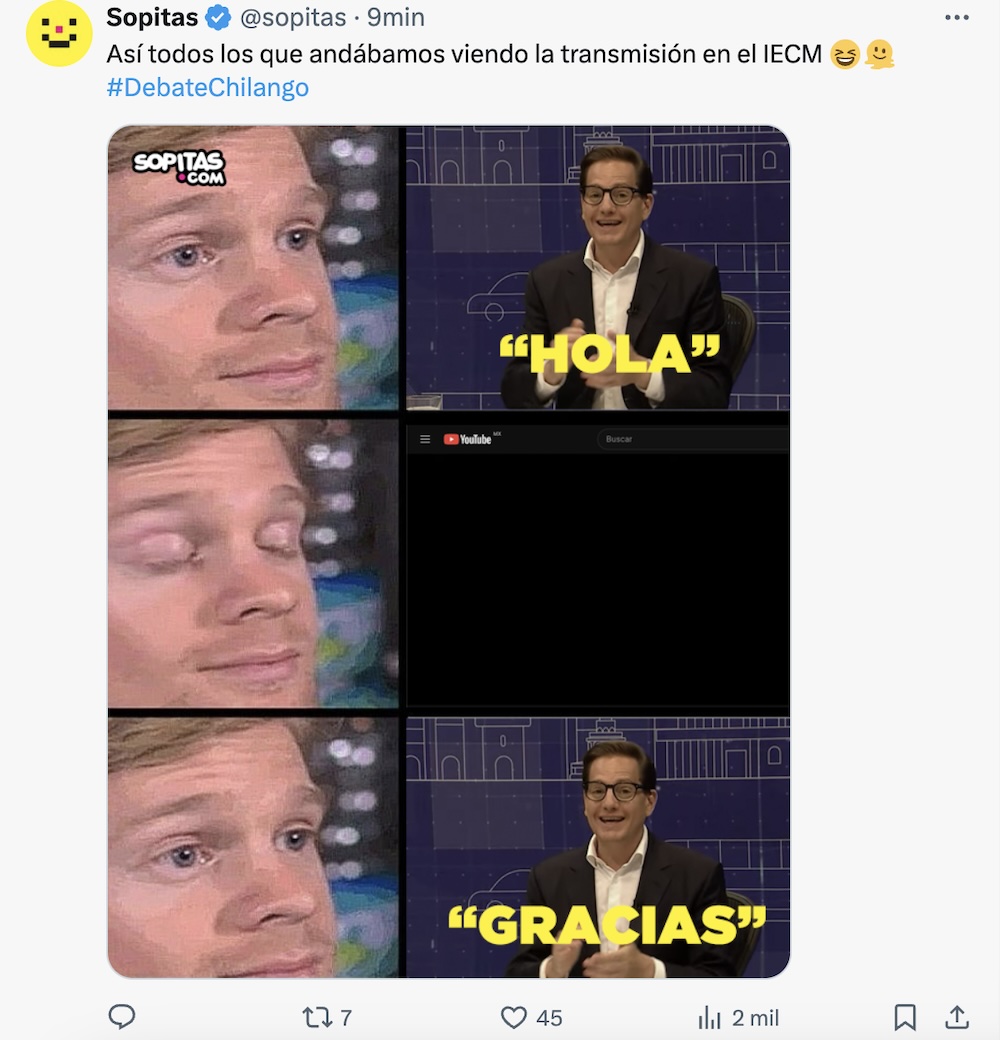The width and height of the screenshot is (1000, 1040).
Task: Open the meme image in full view
Action: [x=448, y=551]
